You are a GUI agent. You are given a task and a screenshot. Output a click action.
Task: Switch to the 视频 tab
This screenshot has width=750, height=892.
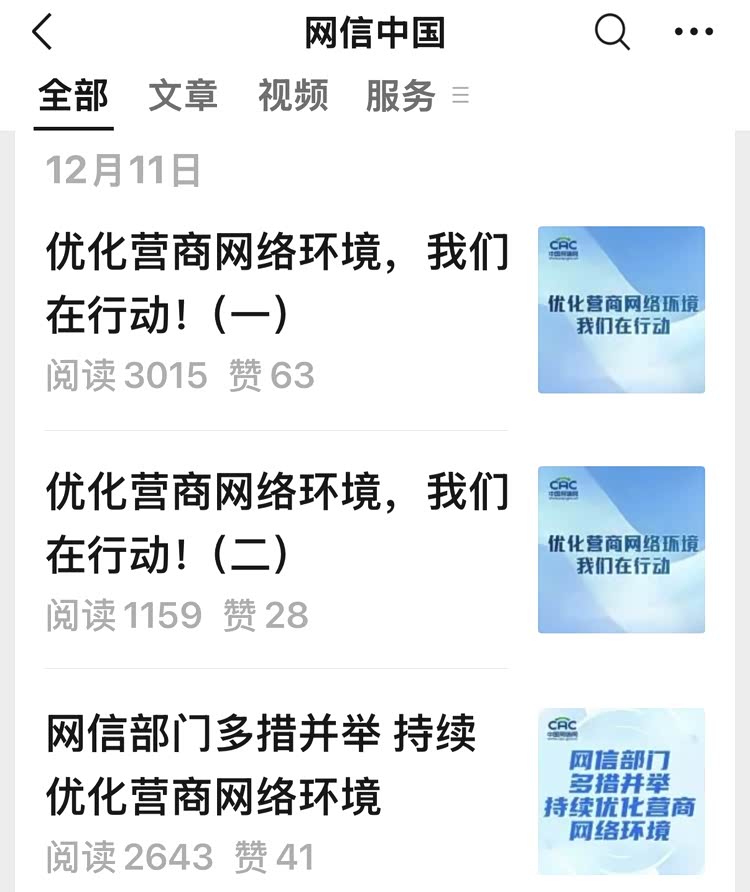point(292,96)
